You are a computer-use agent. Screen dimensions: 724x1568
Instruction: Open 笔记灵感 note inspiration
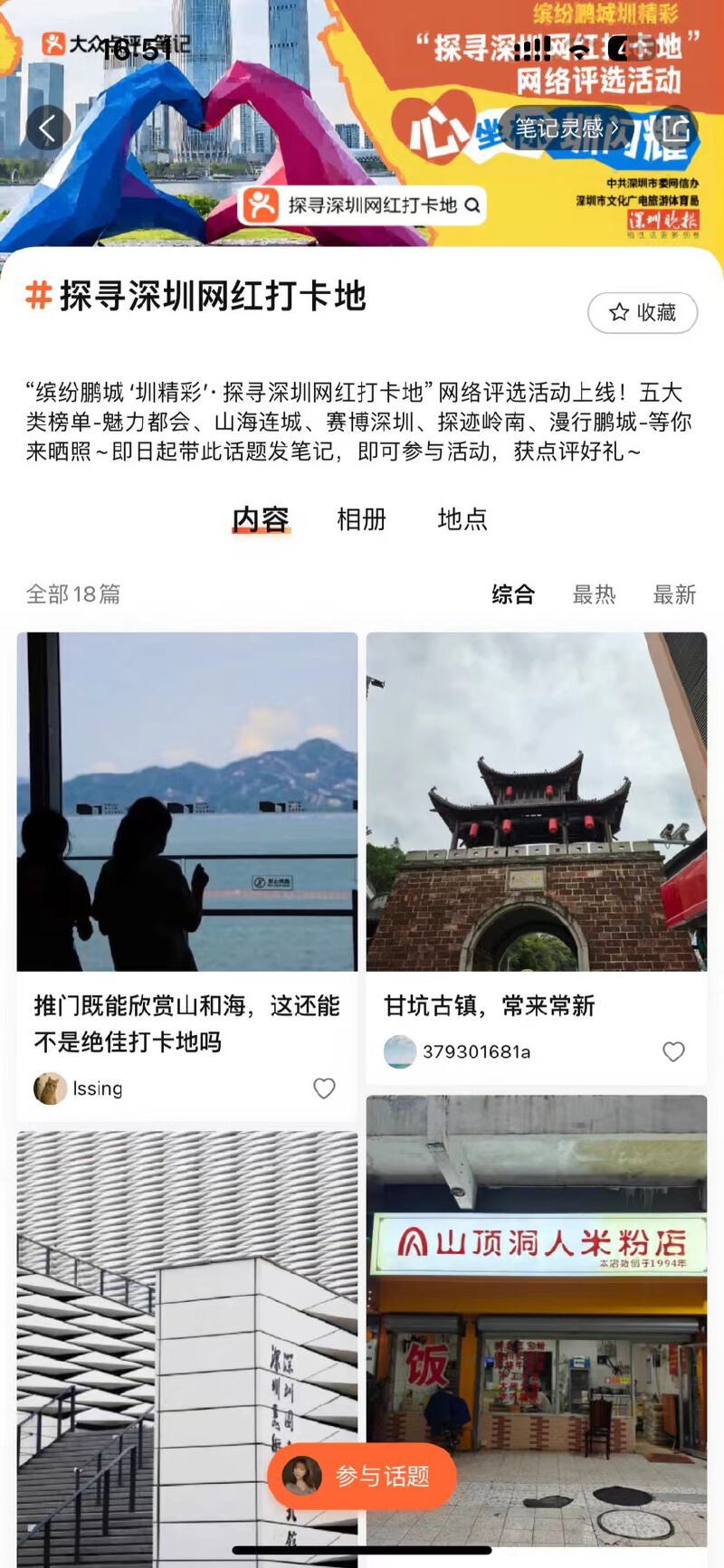567,128
